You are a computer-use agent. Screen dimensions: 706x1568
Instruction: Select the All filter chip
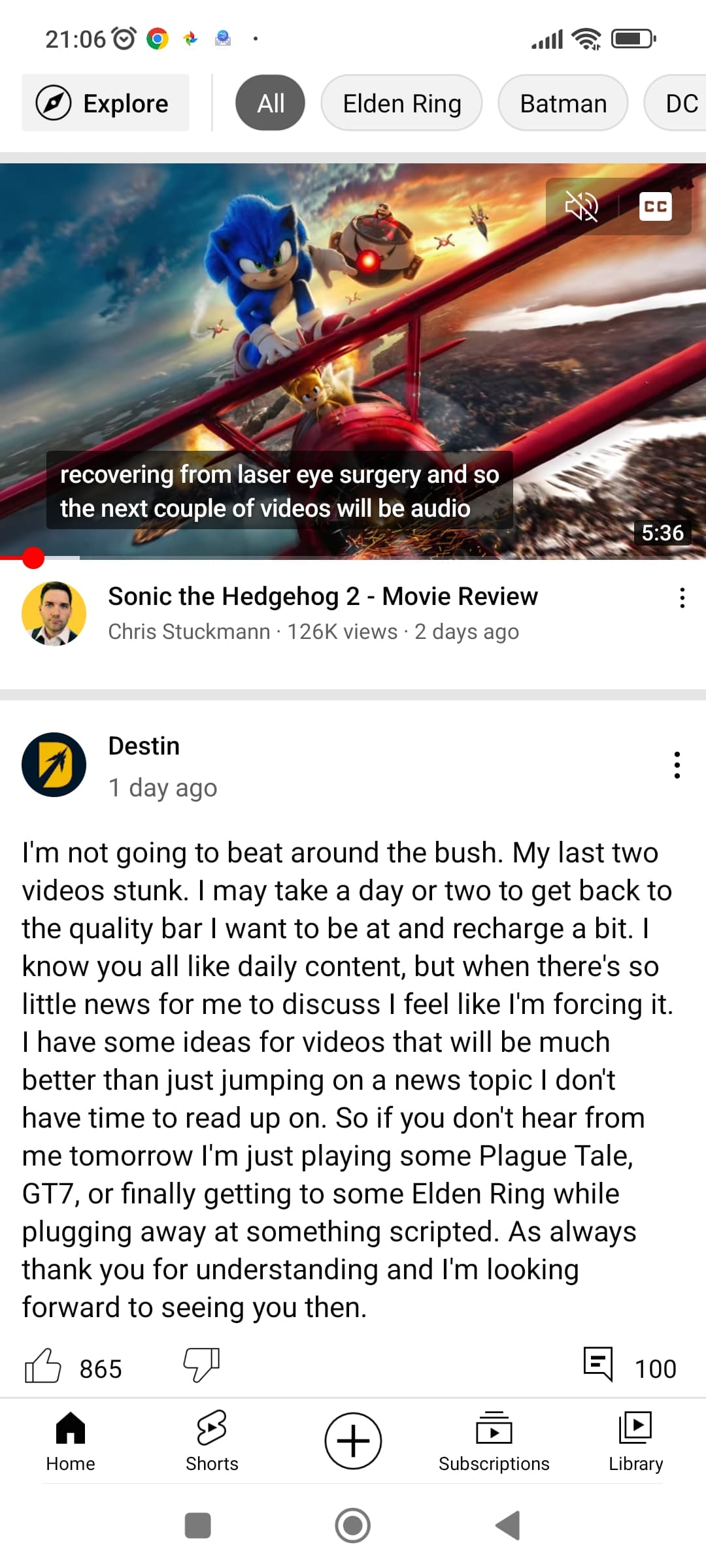270,103
